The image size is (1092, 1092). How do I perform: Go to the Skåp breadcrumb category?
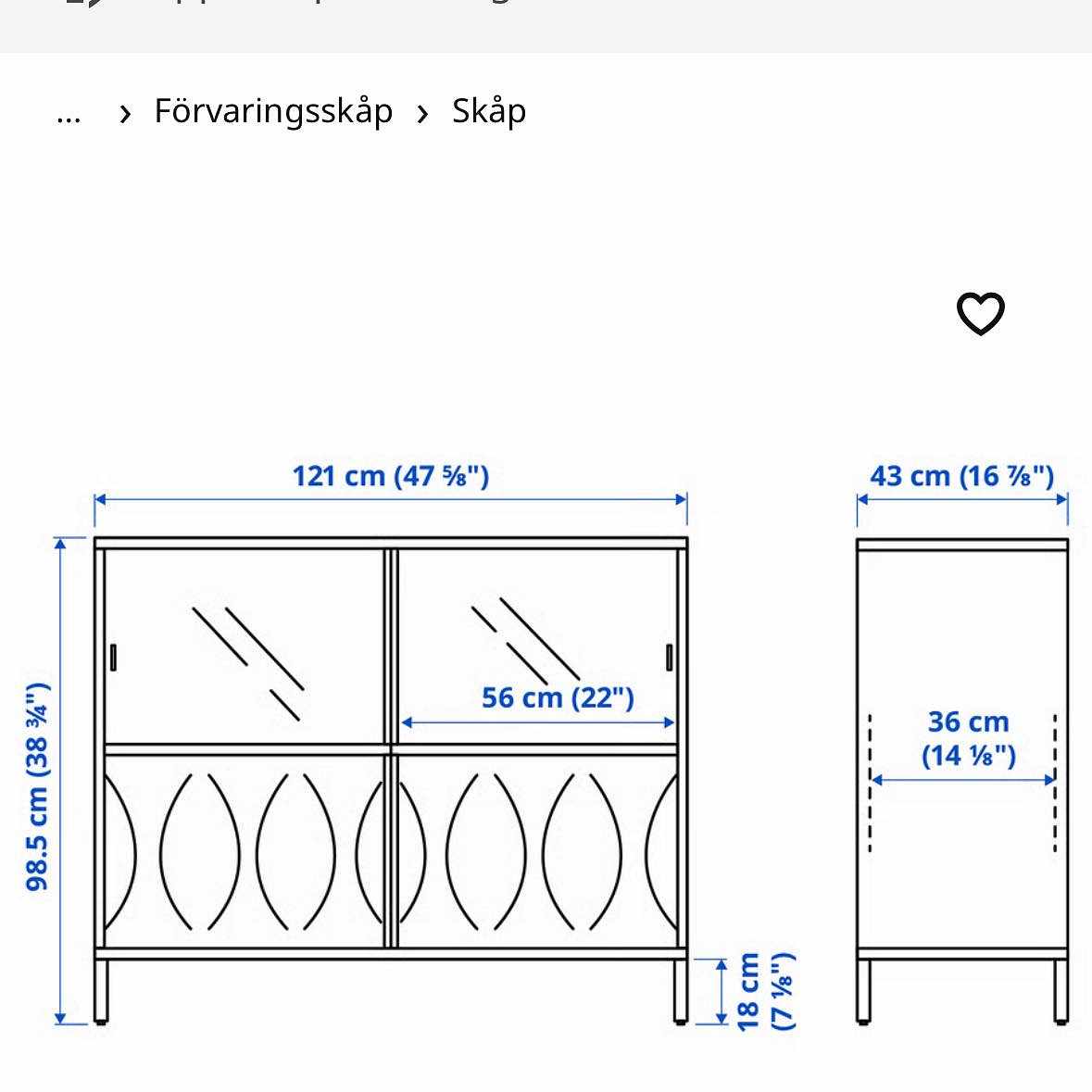[489, 111]
